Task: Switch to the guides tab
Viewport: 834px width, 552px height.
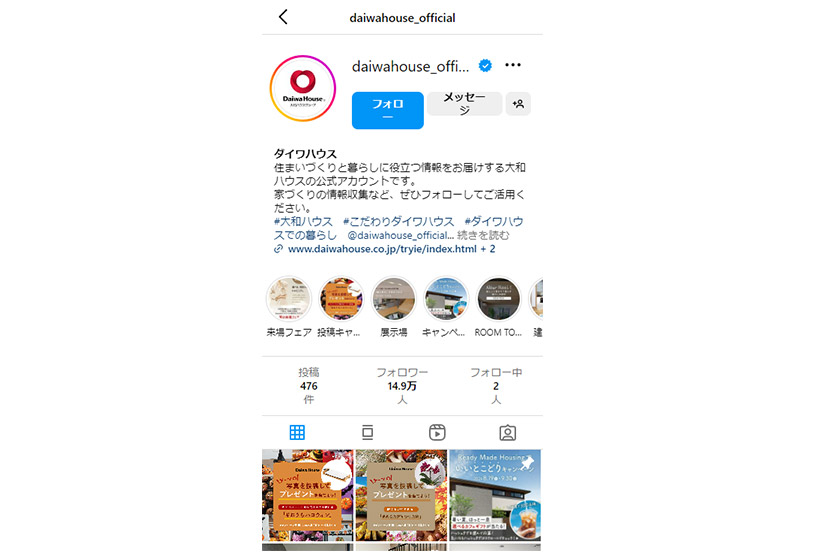Action: click(x=367, y=432)
